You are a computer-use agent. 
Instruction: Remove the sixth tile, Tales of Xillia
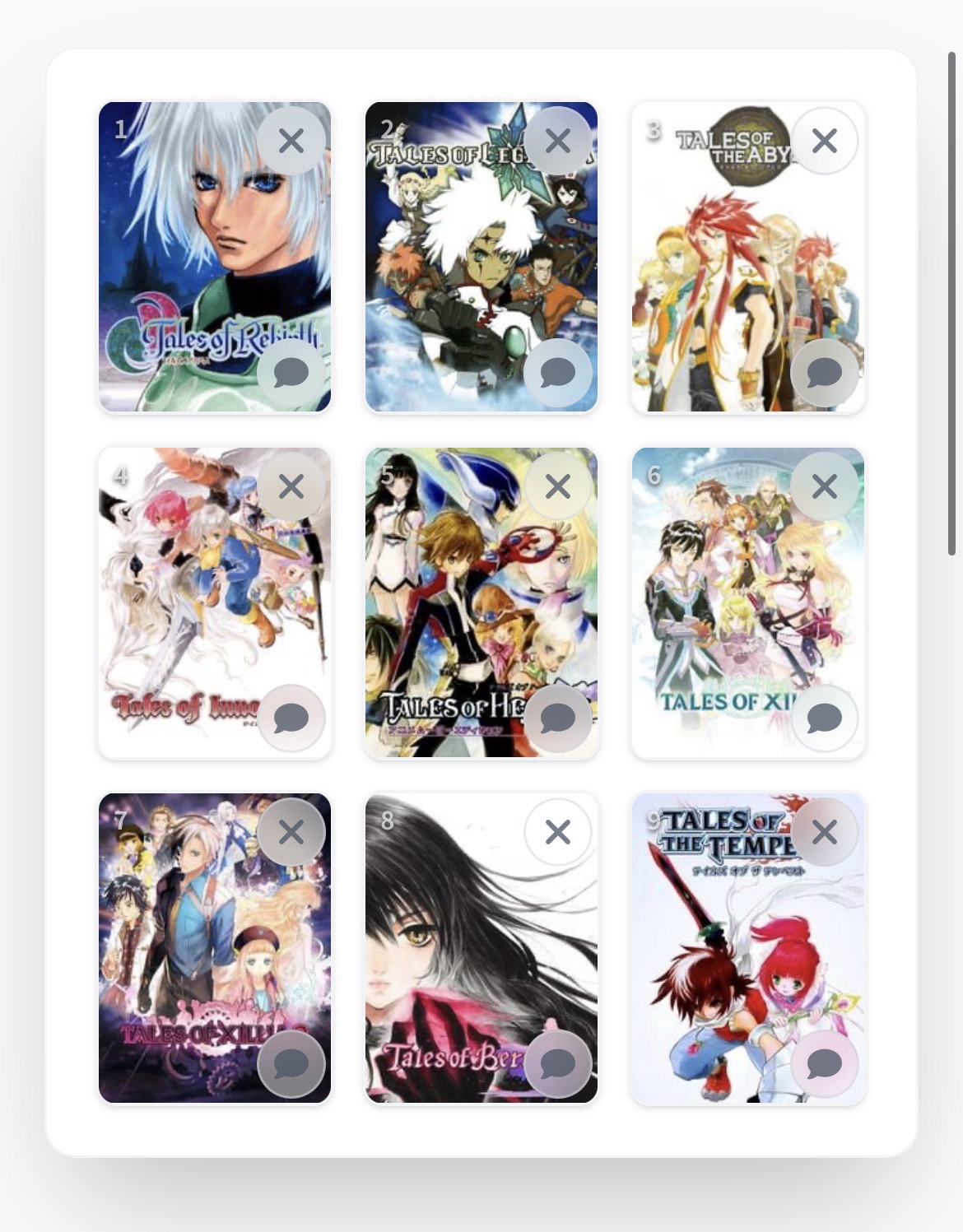pyautogui.click(x=825, y=486)
